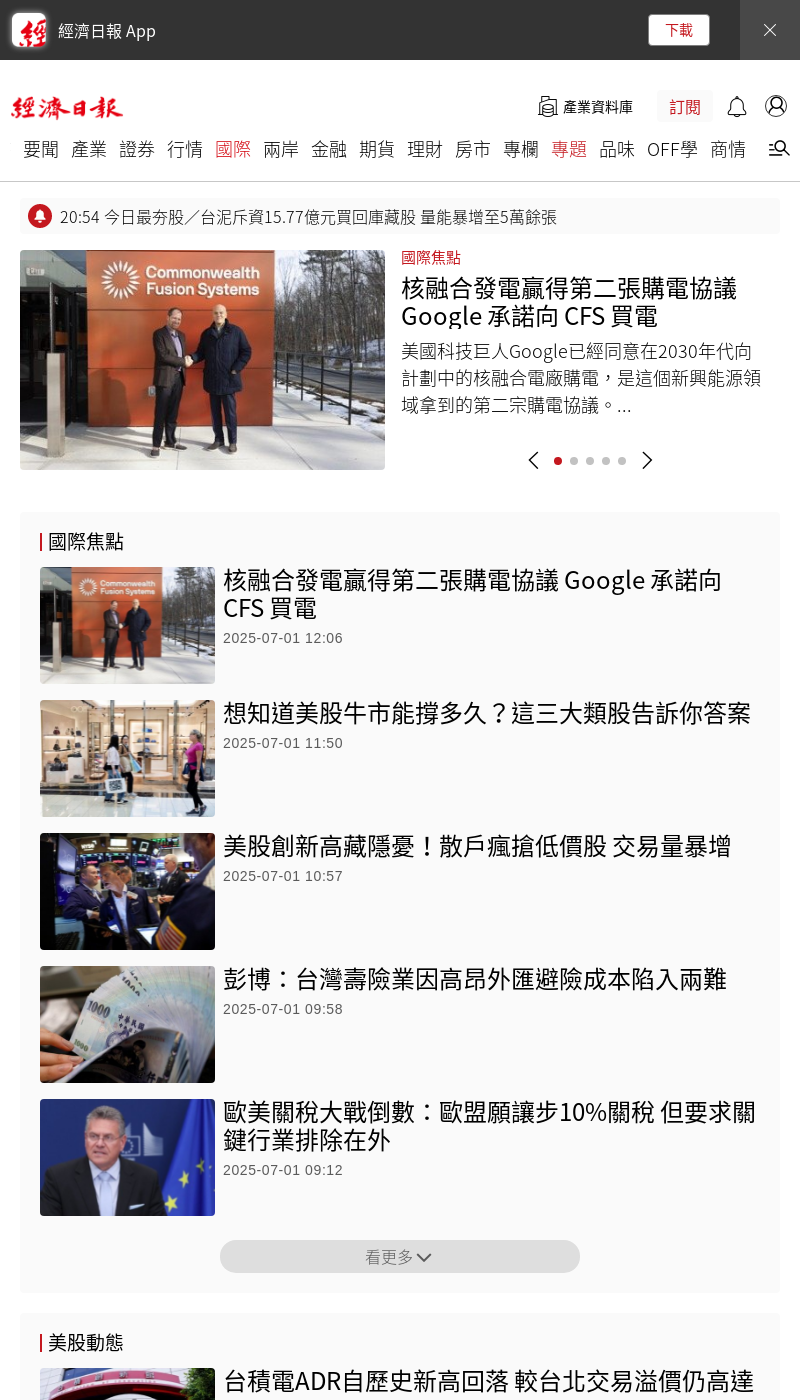The height and width of the screenshot is (1400, 800).
Task: Open the notifications bell
Action: tap(737, 107)
